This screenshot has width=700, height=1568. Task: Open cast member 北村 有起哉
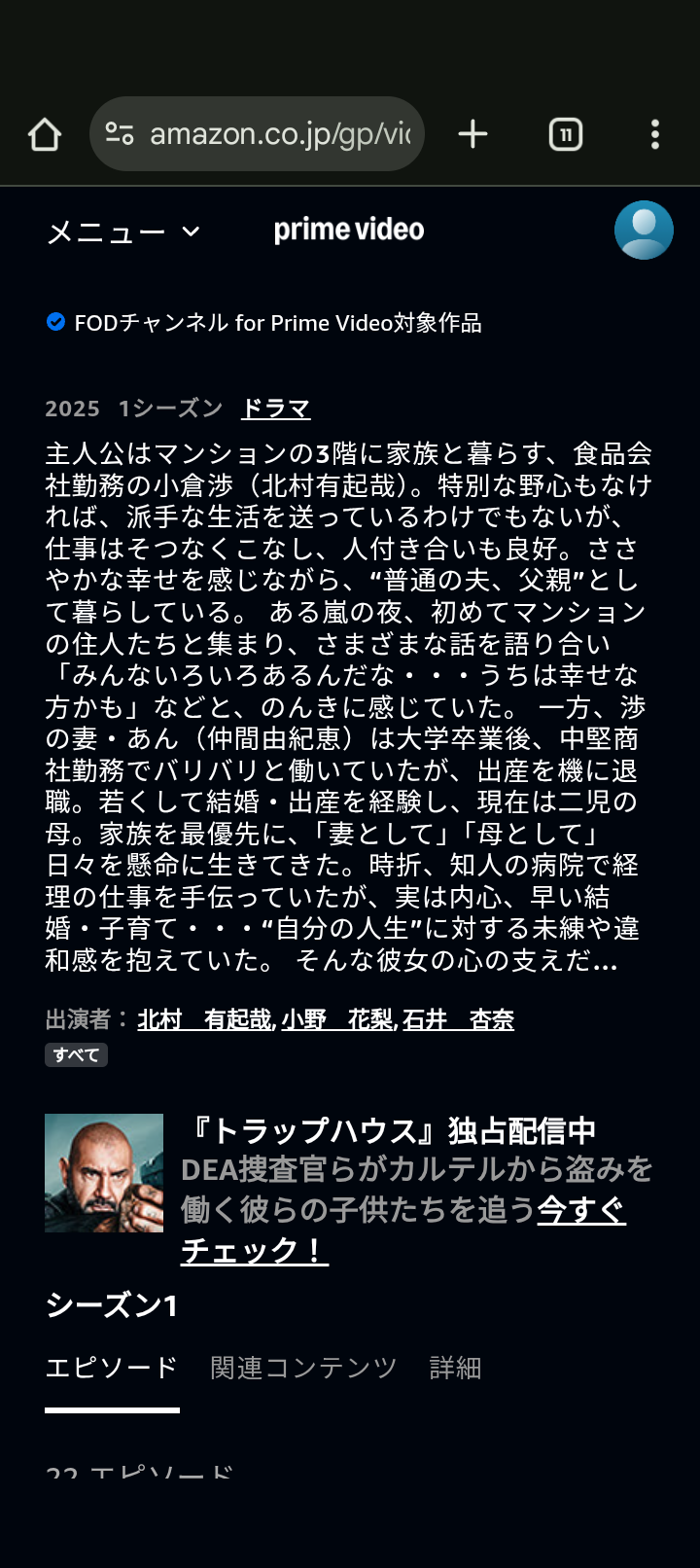(x=204, y=1019)
